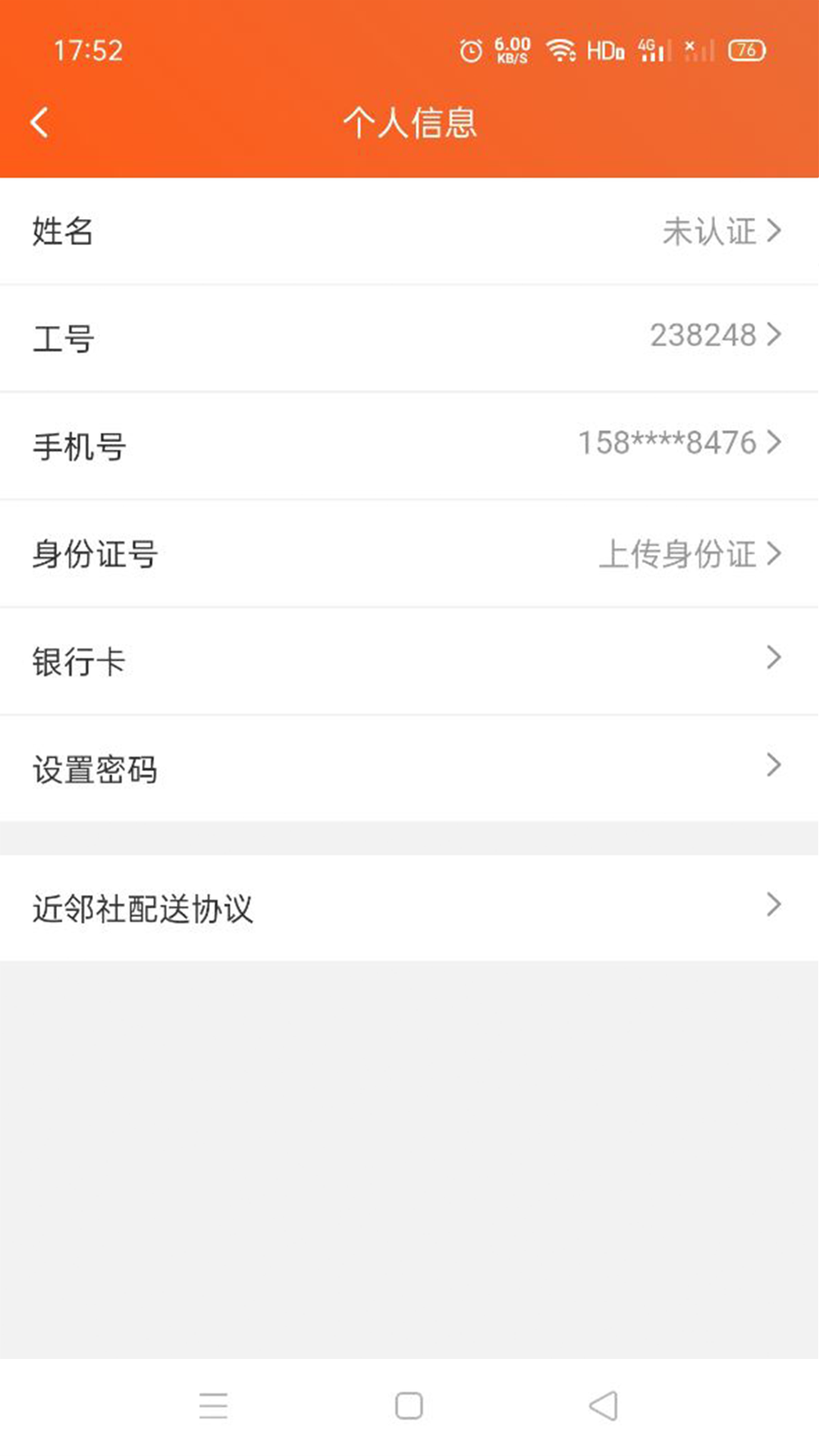819x1456 pixels.
Task: Open recent apps from navigation bar
Action: click(213, 1405)
